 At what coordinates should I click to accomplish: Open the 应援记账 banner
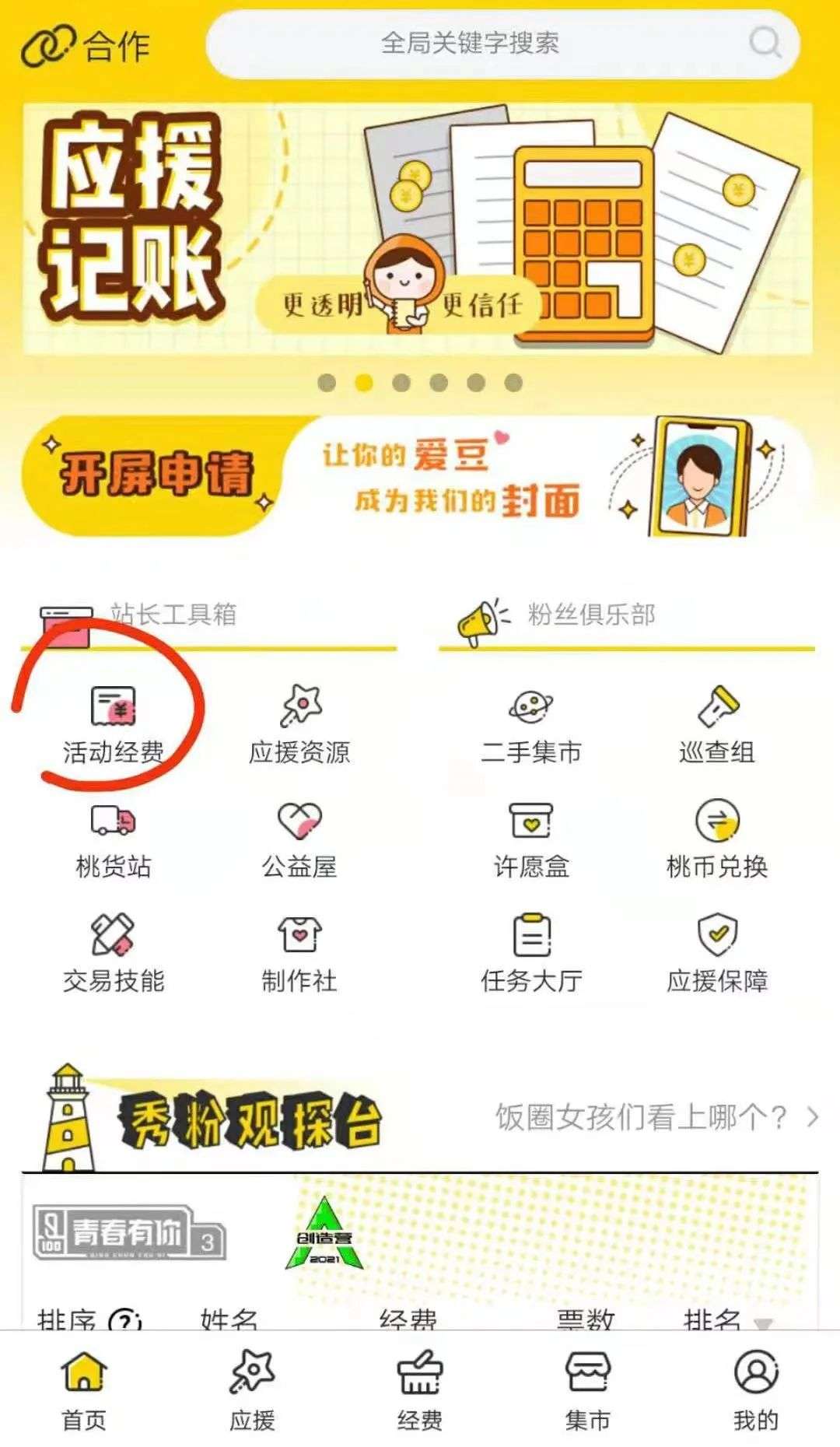click(418, 229)
